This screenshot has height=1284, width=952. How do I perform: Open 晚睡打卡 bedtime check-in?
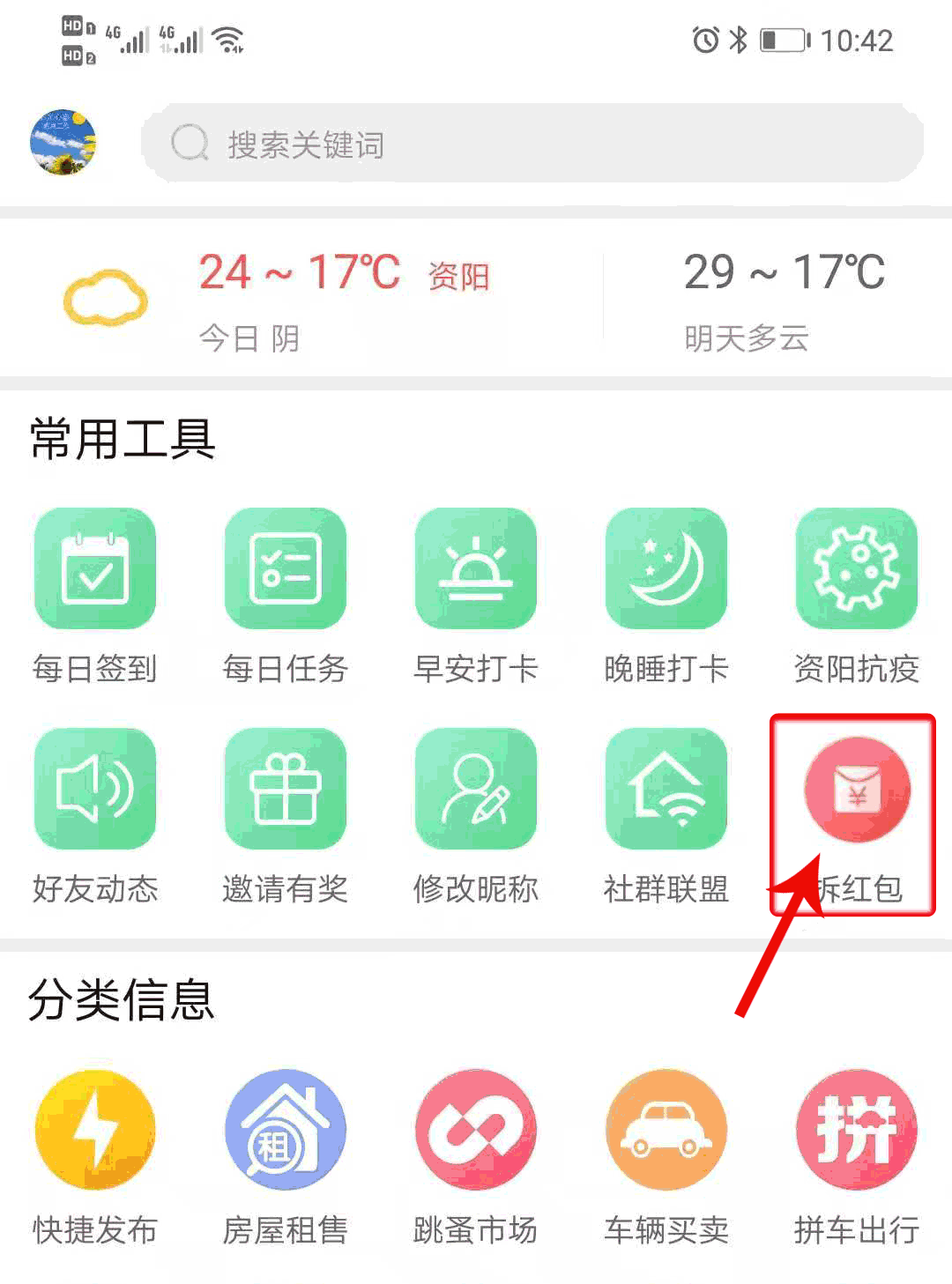(666, 568)
